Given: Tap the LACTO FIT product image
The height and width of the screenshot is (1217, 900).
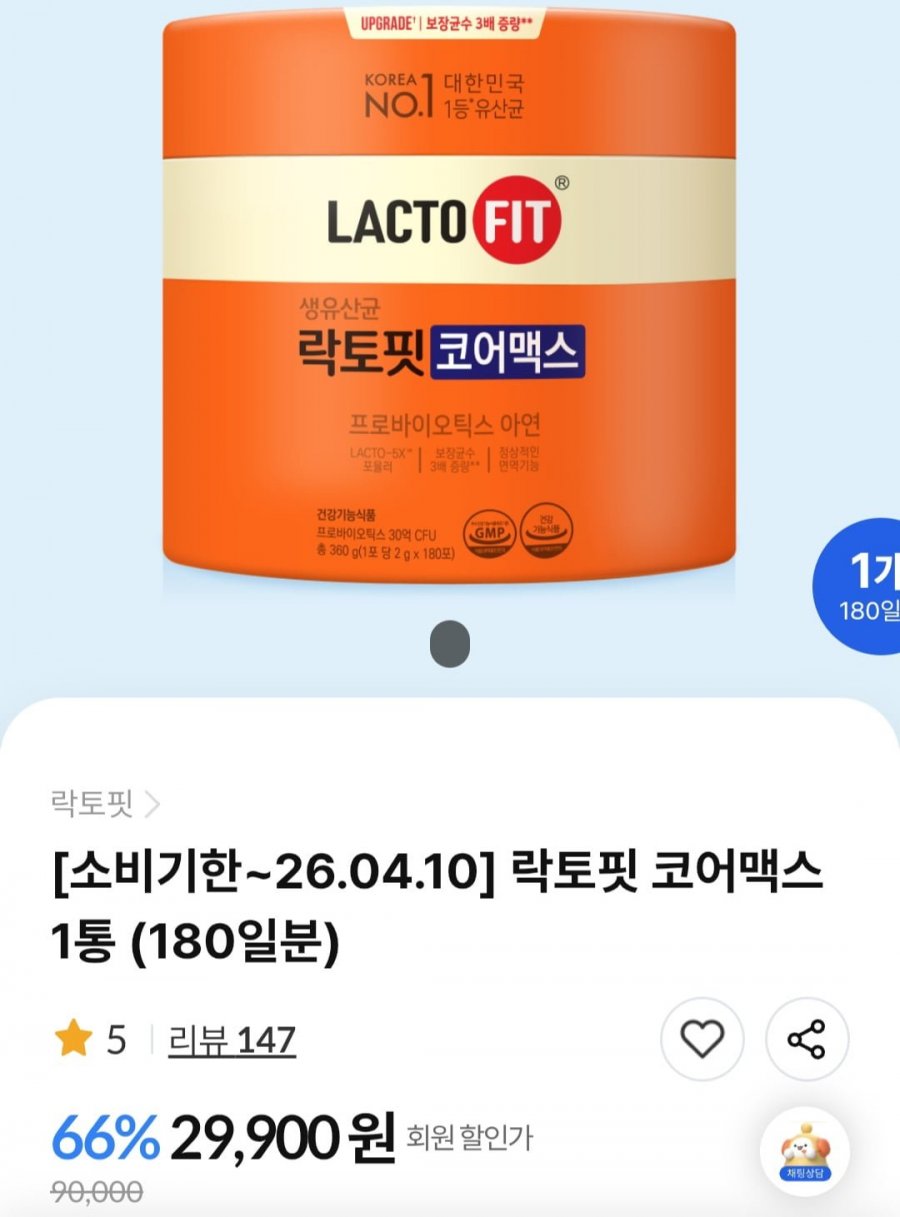Looking at the screenshot, I should pos(449,300).
